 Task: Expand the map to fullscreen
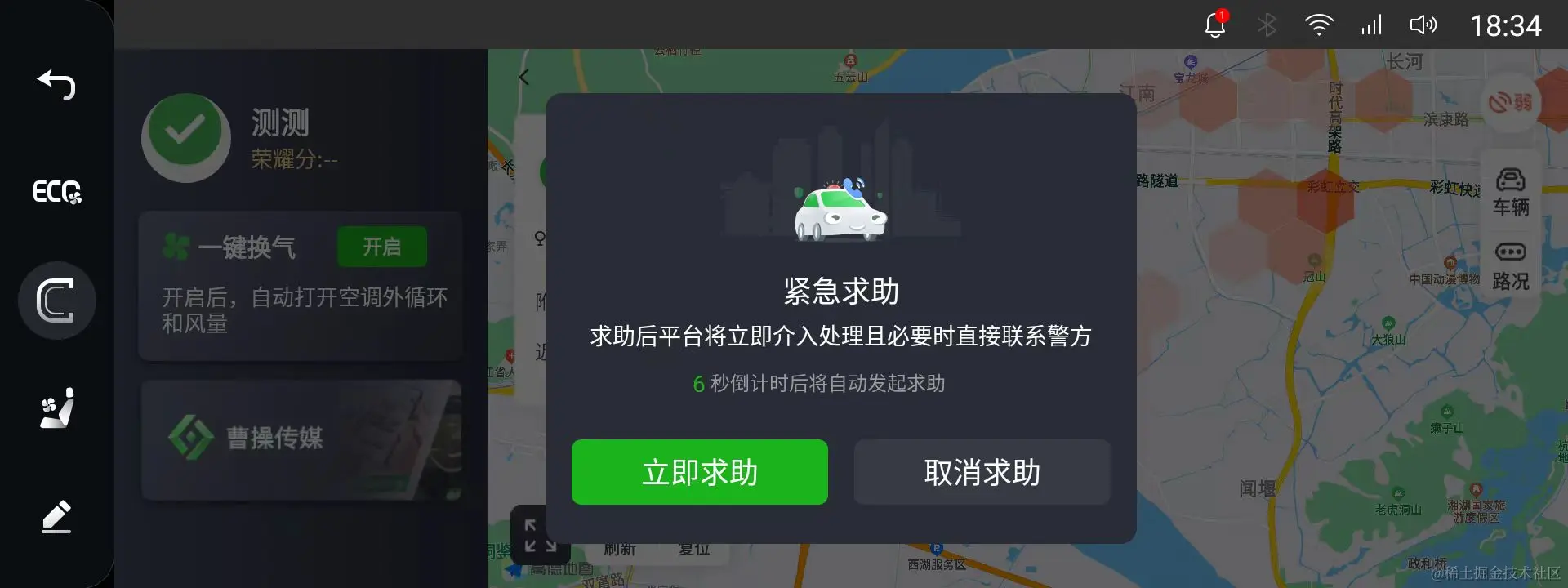click(x=539, y=535)
